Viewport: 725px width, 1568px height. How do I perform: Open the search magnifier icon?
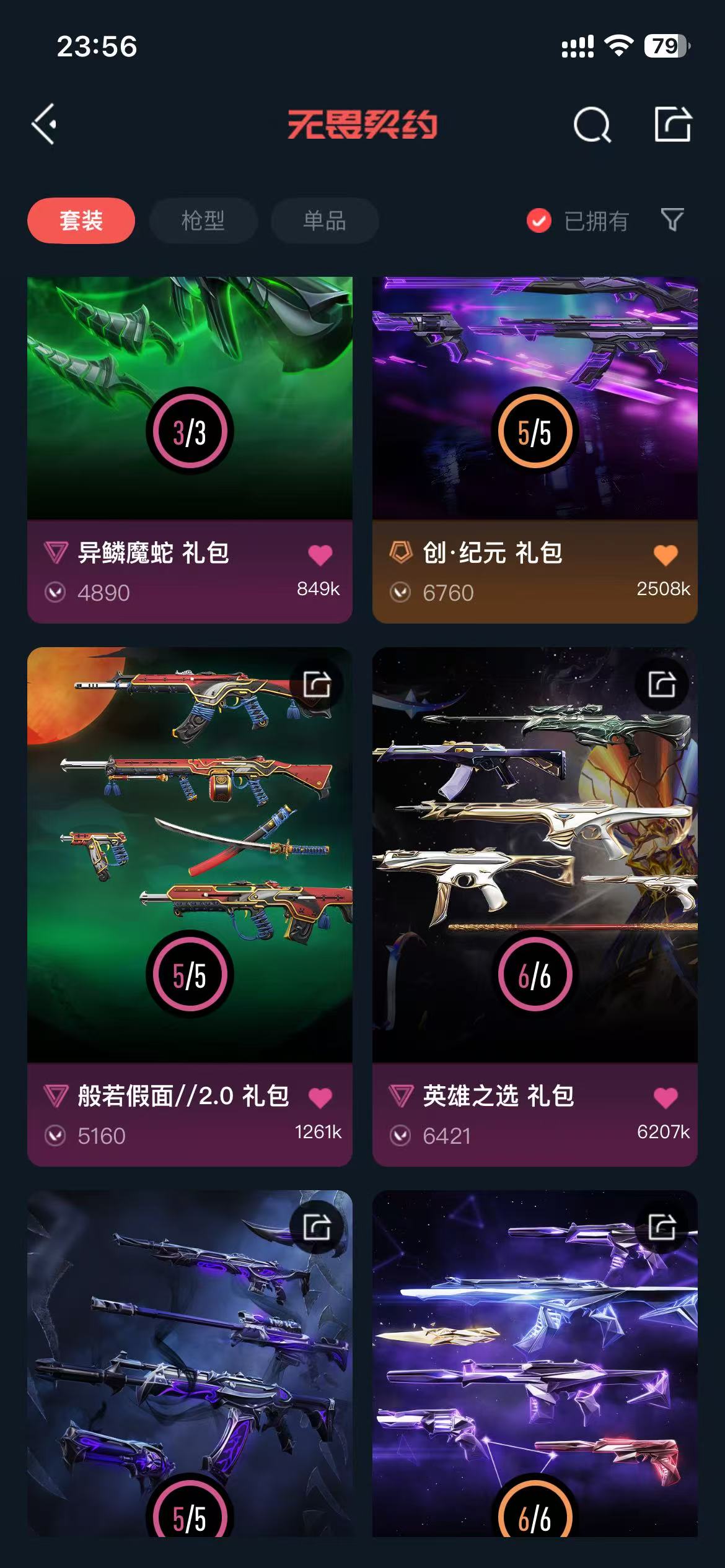[592, 124]
